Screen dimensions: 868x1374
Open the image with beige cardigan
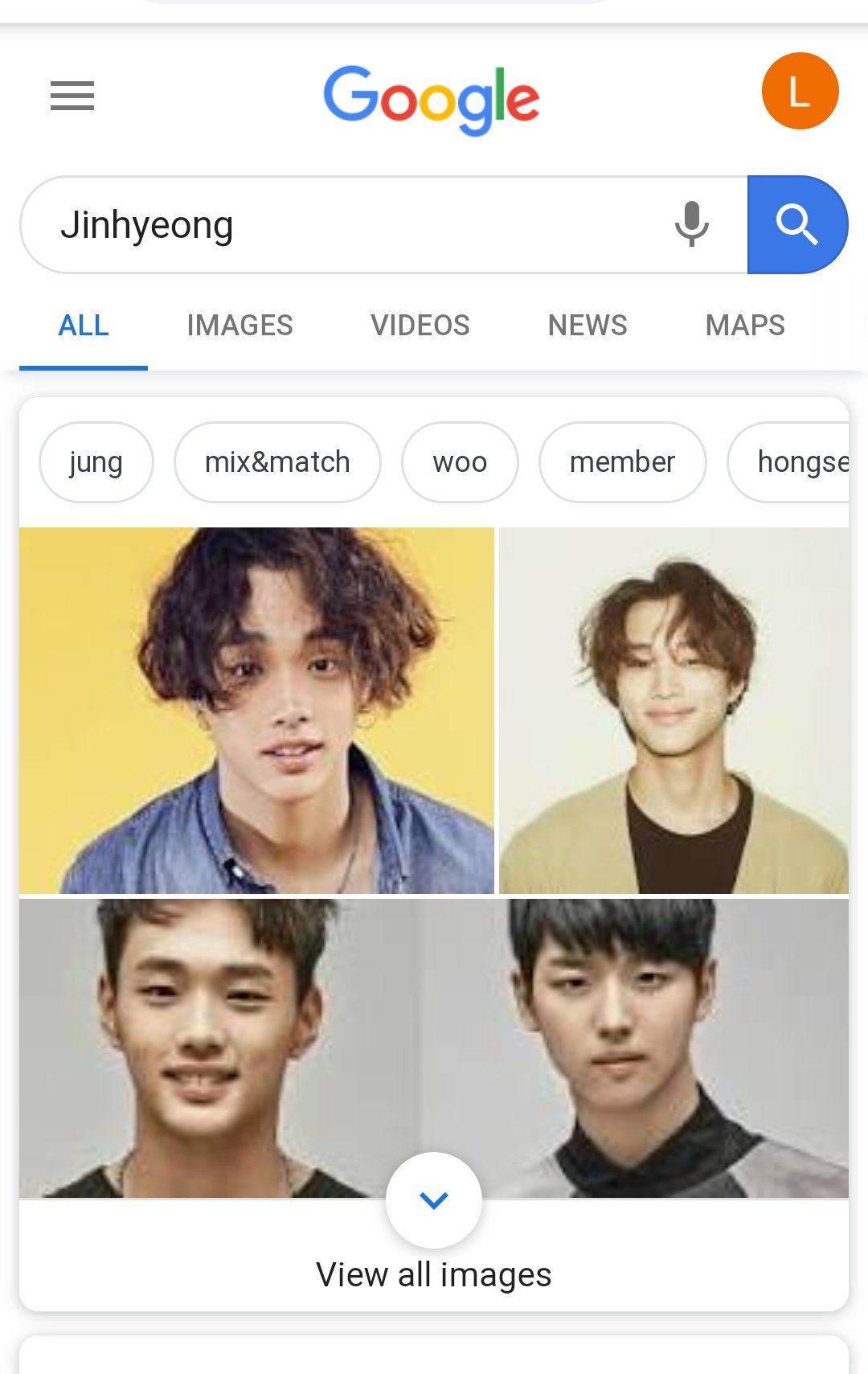point(674,711)
